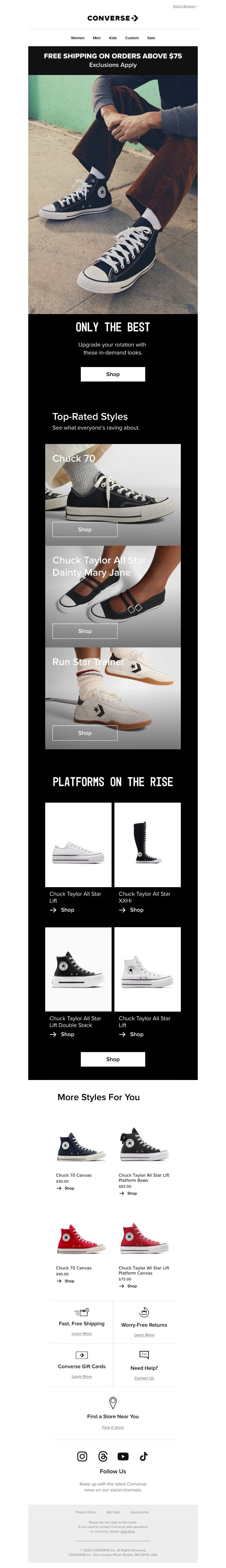226x1568 pixels.
Task: Open the TikTok icon
Action: tap(144, 1456)
